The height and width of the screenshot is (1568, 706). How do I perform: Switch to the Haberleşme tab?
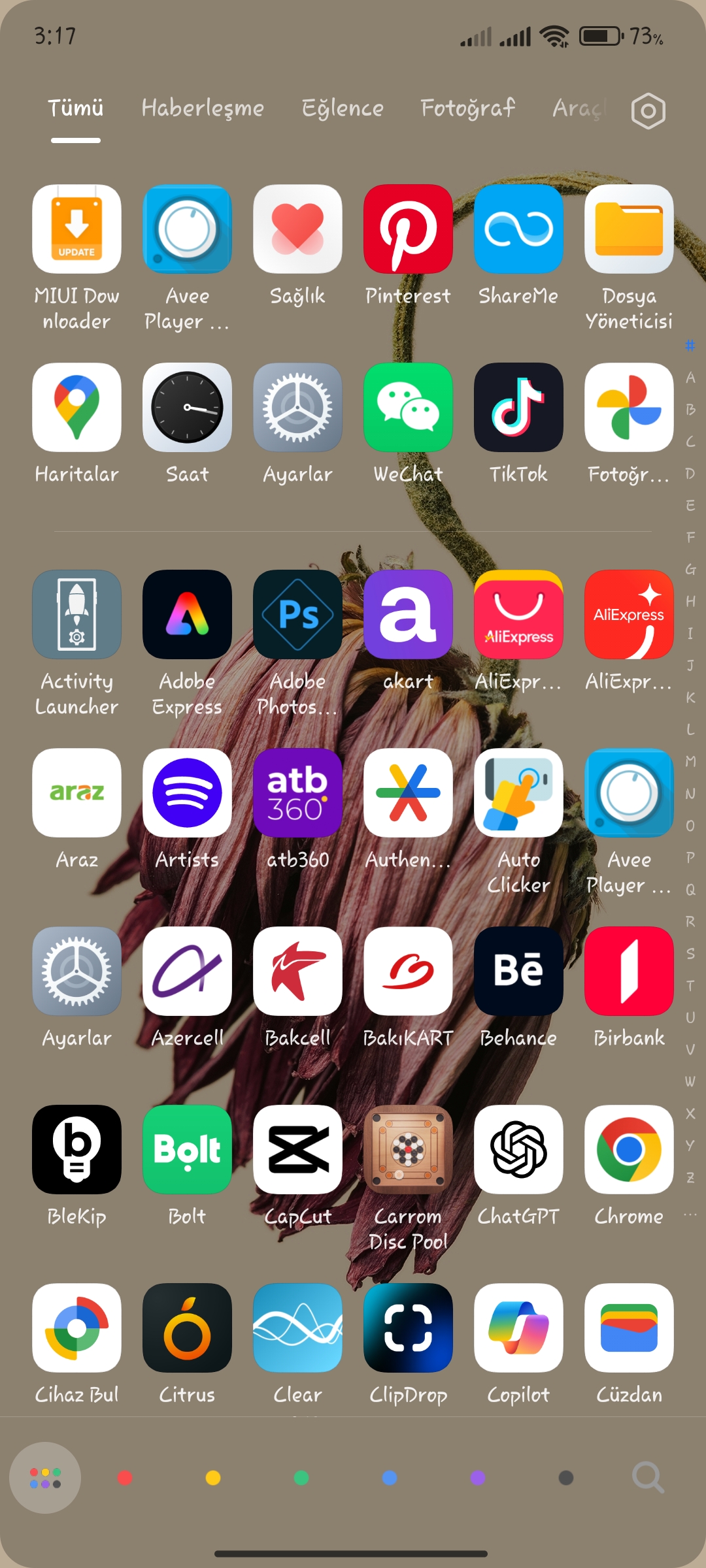203,108
